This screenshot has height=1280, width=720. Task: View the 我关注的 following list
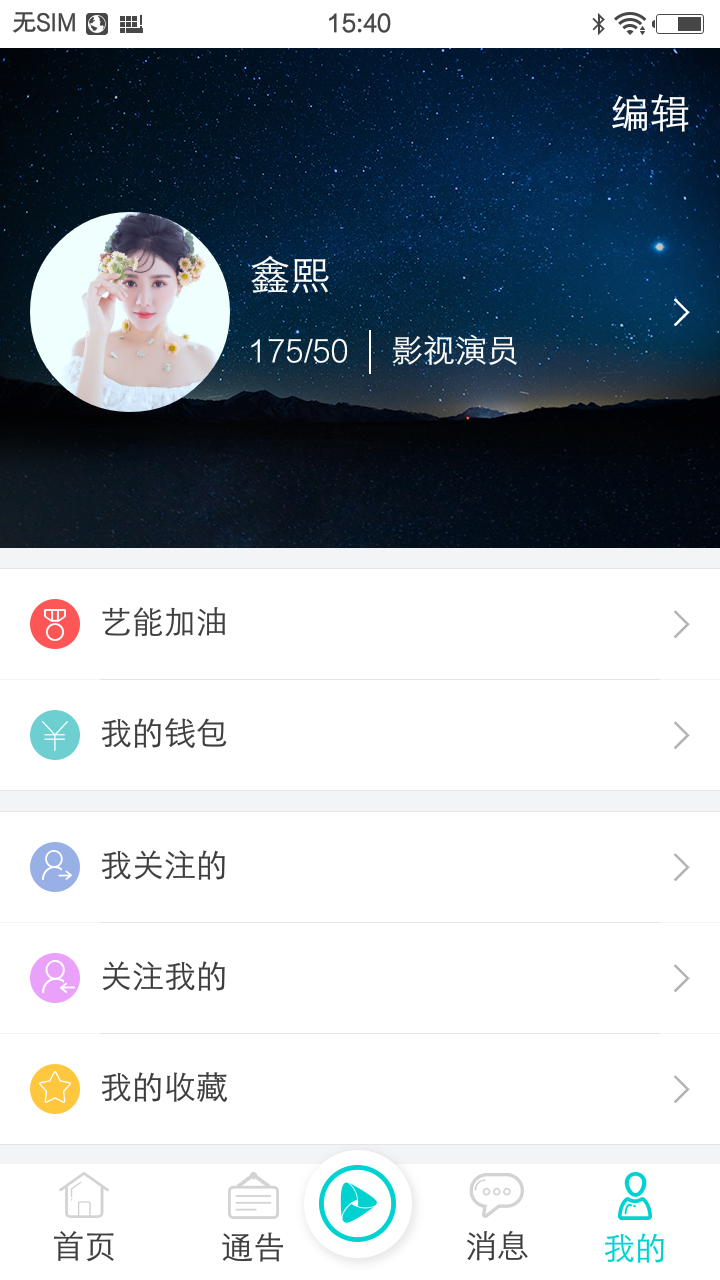coord(360,866)
